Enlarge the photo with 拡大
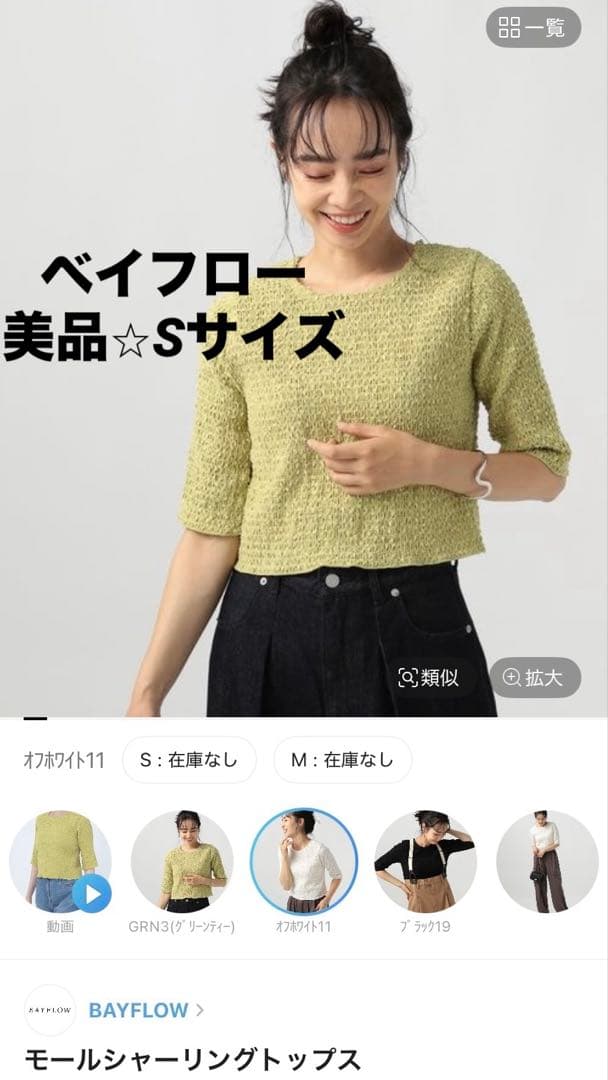The width and height of the screenshot is (608, 1080). point(535,678)
